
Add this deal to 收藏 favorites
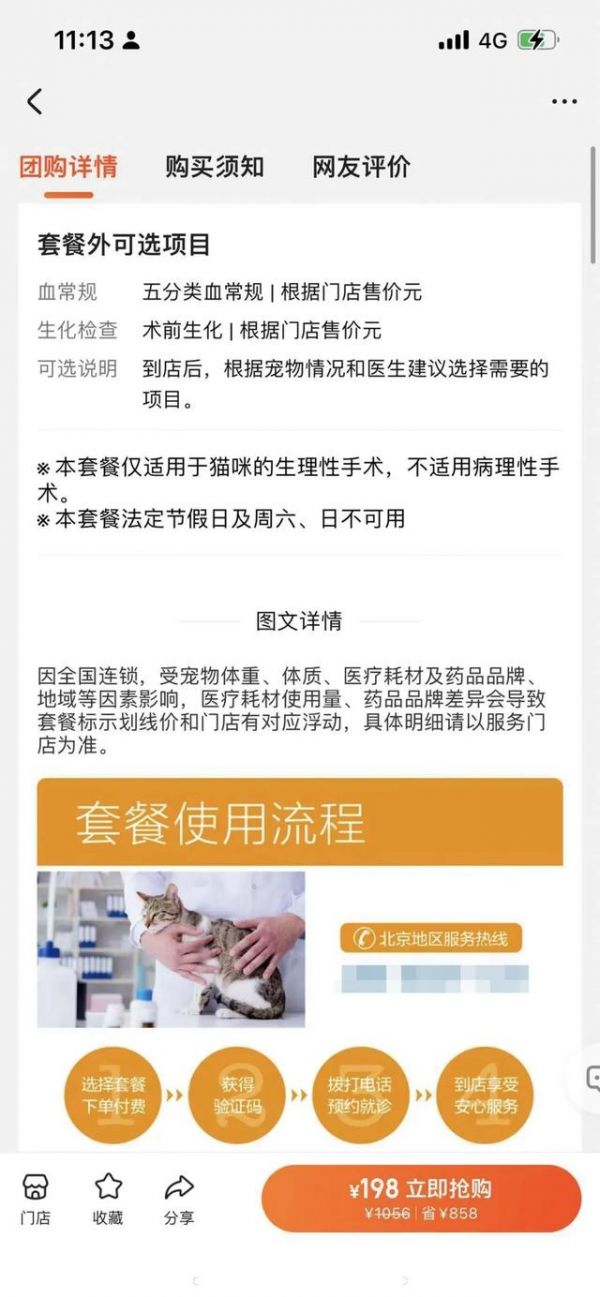pyautogui.click(x=108, y=1199)
